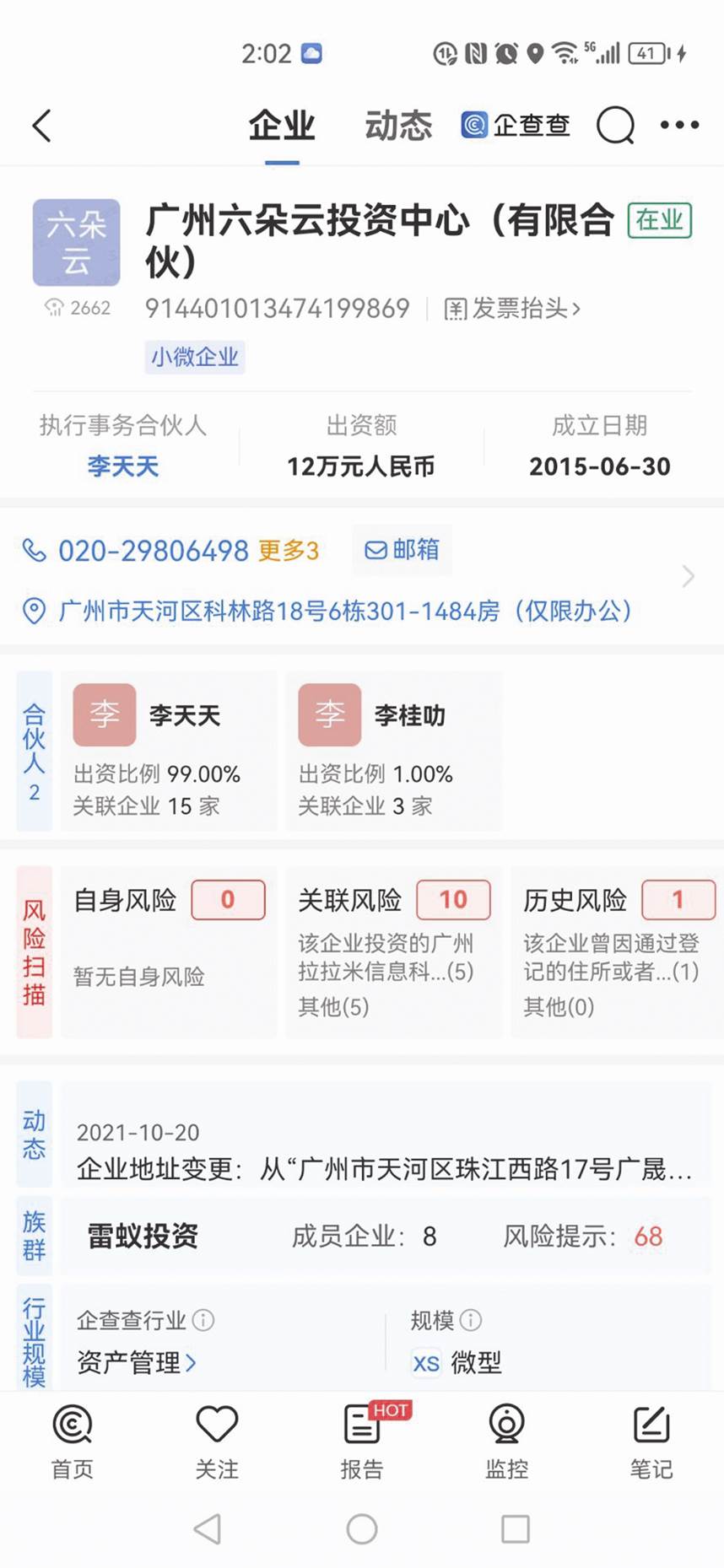Show 更多3 additional phone numbers
The height and width of the screenshot is (1568, 724).
pos(289,551)
